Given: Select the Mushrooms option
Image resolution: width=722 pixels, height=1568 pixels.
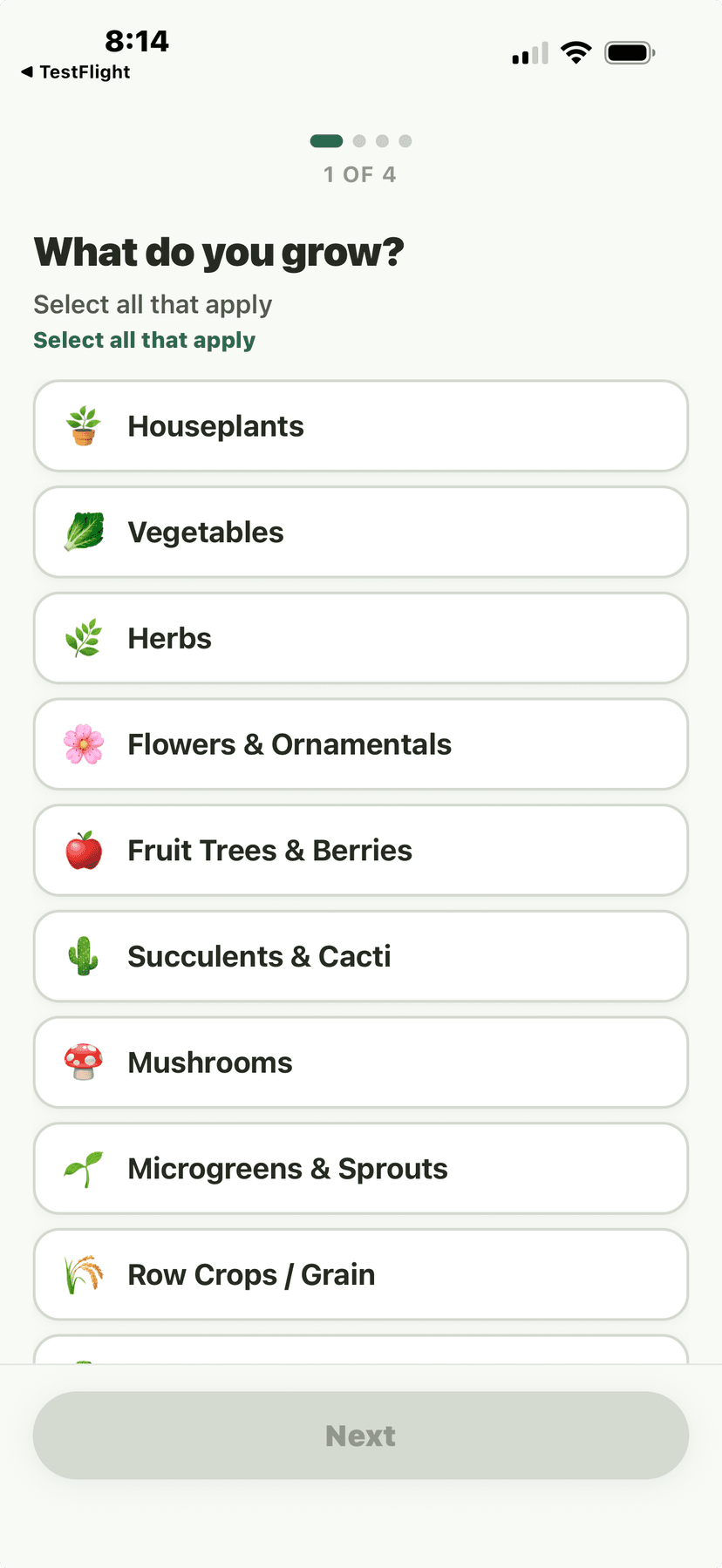Looking at the screenshot, I should tap(360, 1062).
